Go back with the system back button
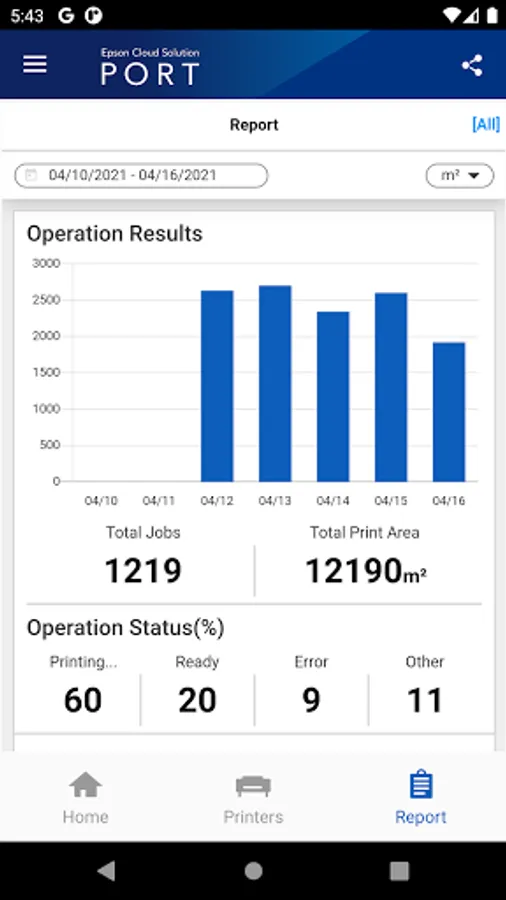This screenshot has width=506, height=900. tap(106, 871)
